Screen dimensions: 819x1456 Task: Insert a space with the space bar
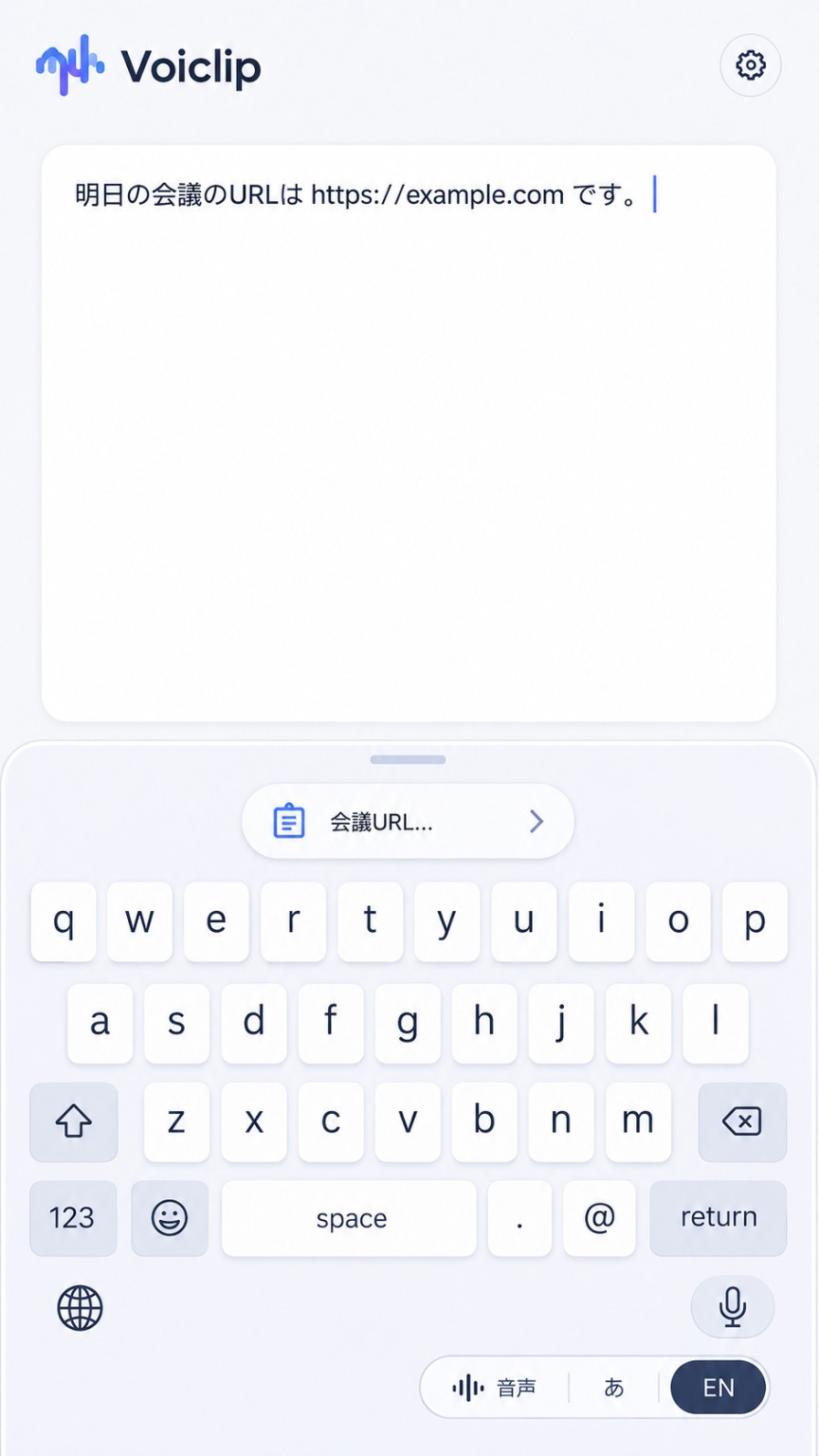(x=349, y=1218)
